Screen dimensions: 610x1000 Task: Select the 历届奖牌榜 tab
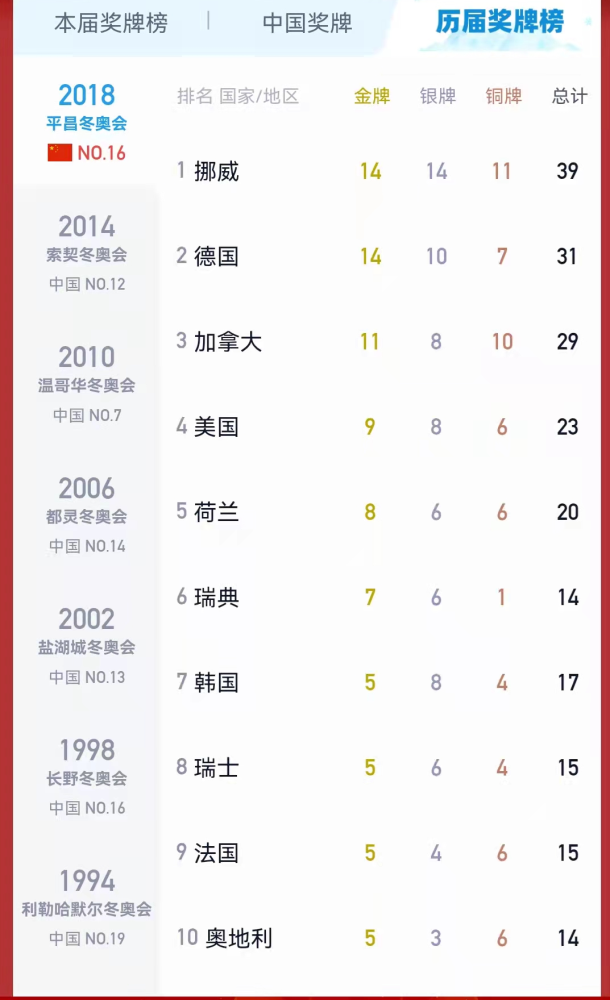500,22
